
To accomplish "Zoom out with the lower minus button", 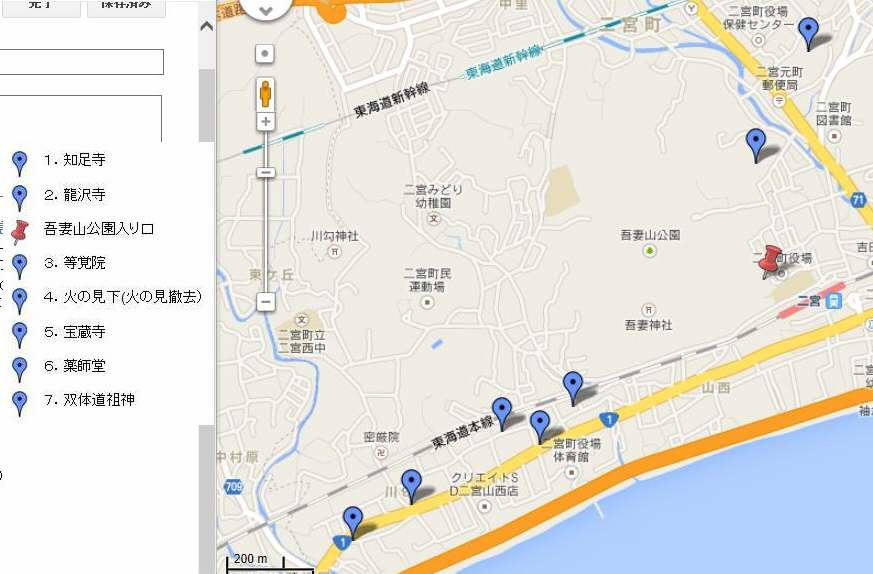I will point(265,301).
